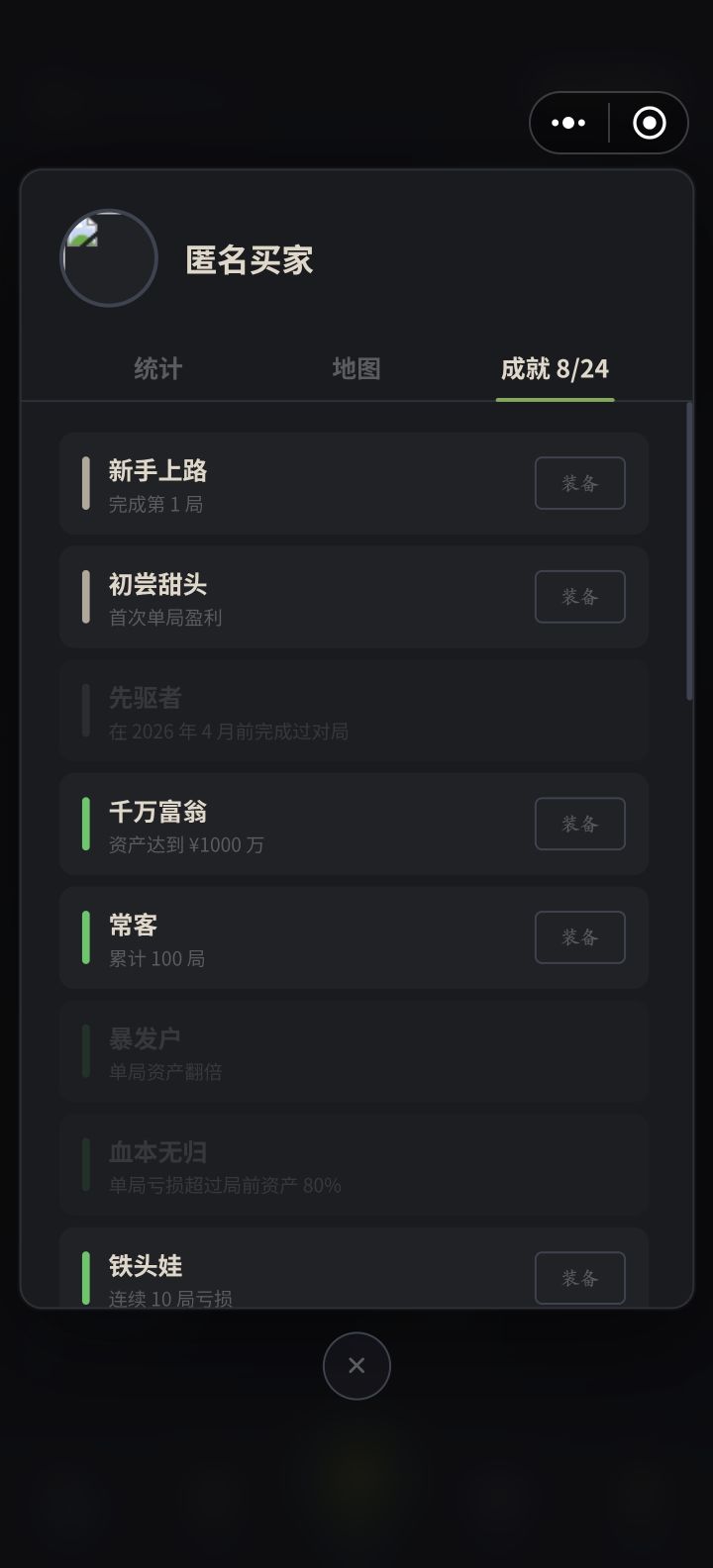The width and height of the screenshot is (713, 1568).
Task: Tap the anonymous buyer profile avatar
Action: pyautogui.click(x=109, y=258)
